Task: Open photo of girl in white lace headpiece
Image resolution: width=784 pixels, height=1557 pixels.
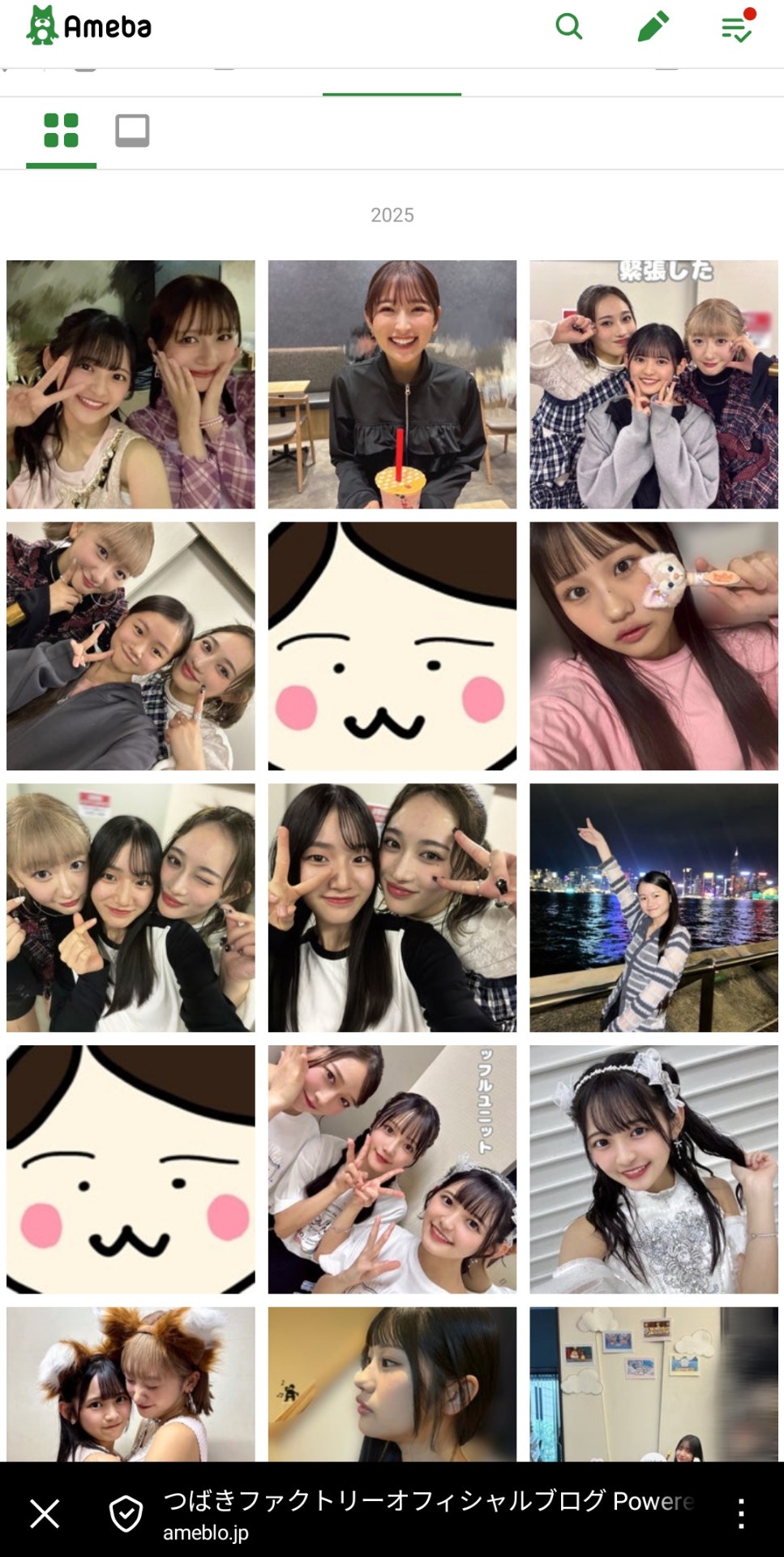Action: point(653,1169)
